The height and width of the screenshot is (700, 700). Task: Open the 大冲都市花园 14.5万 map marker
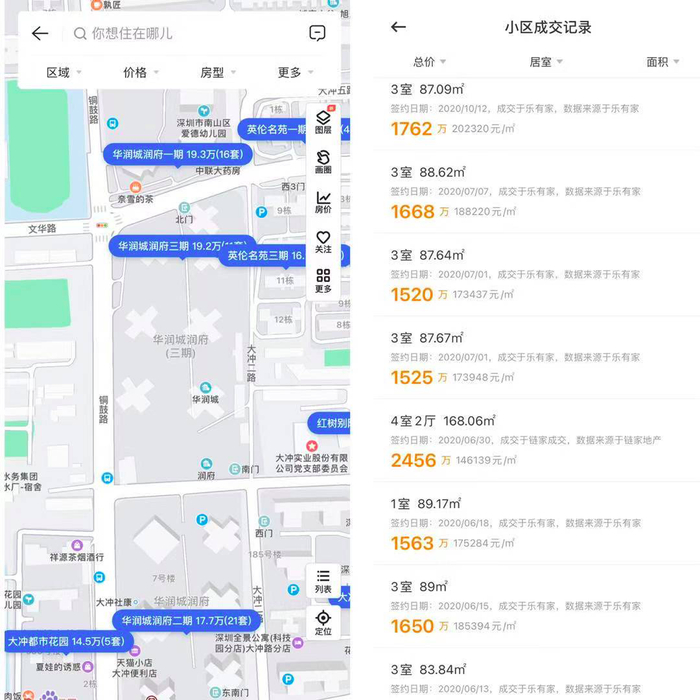click(x=57, y=641)
